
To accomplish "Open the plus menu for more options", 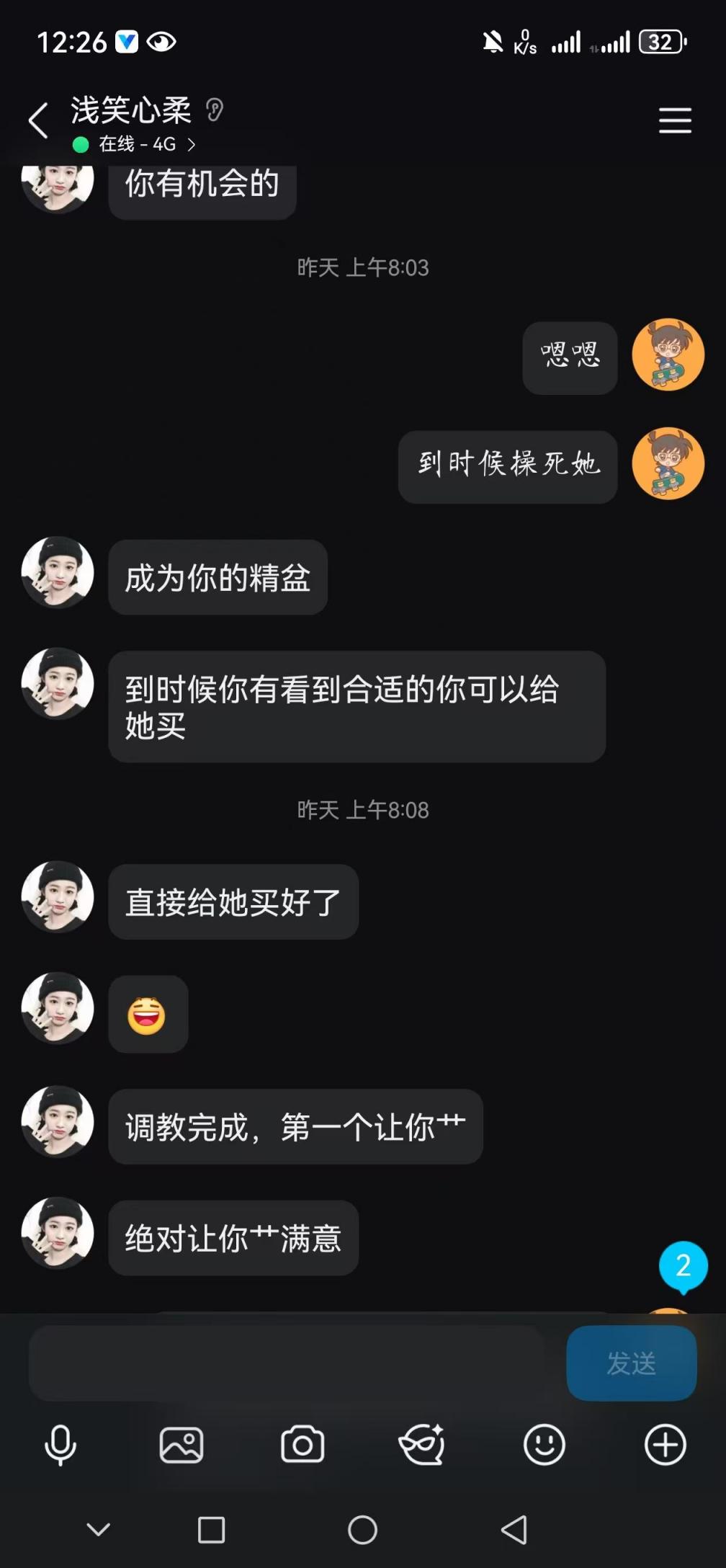I will coord(665,1445).
